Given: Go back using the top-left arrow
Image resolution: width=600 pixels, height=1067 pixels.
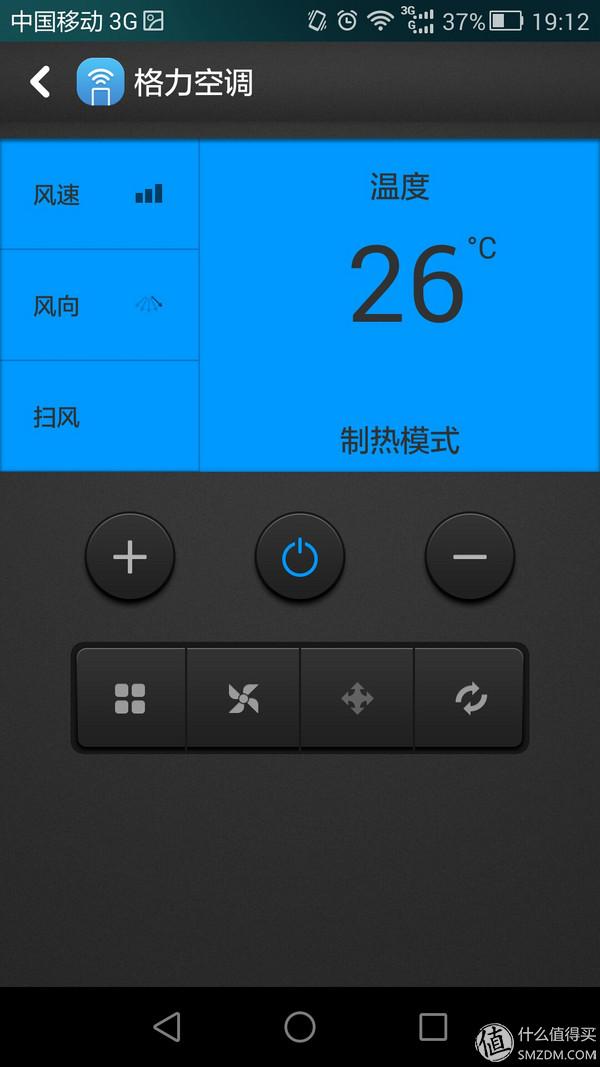Looking at the screenshot, I should tap(40, 82).
